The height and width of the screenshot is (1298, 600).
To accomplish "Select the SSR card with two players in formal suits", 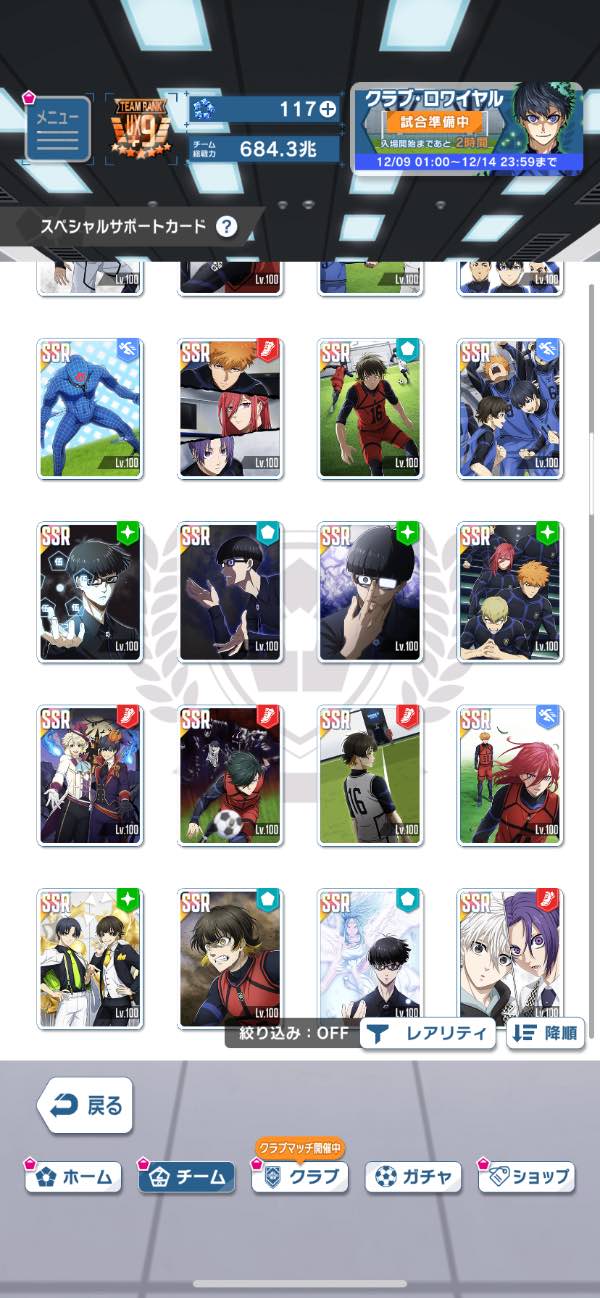I will (91, 958).
